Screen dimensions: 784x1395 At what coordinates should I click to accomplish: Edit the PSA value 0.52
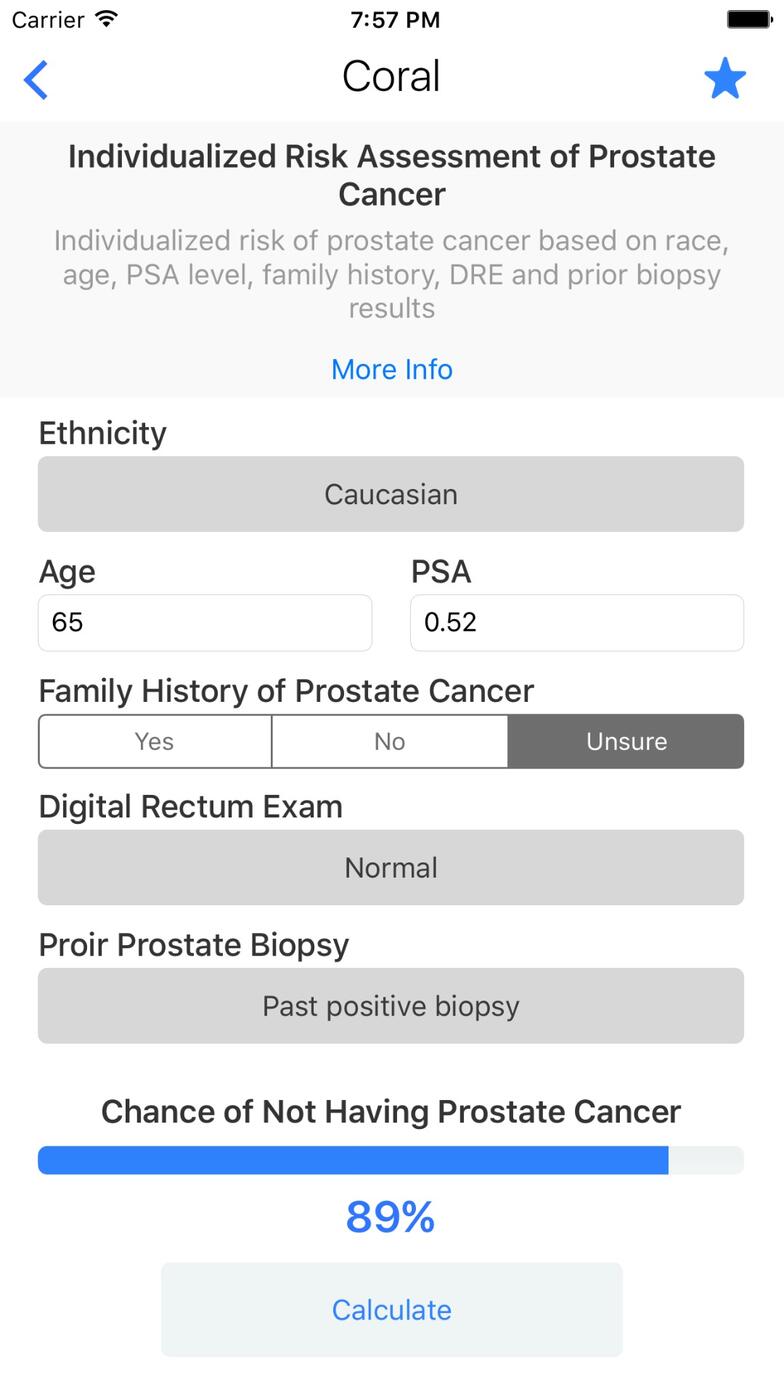[x=576, y=622]
